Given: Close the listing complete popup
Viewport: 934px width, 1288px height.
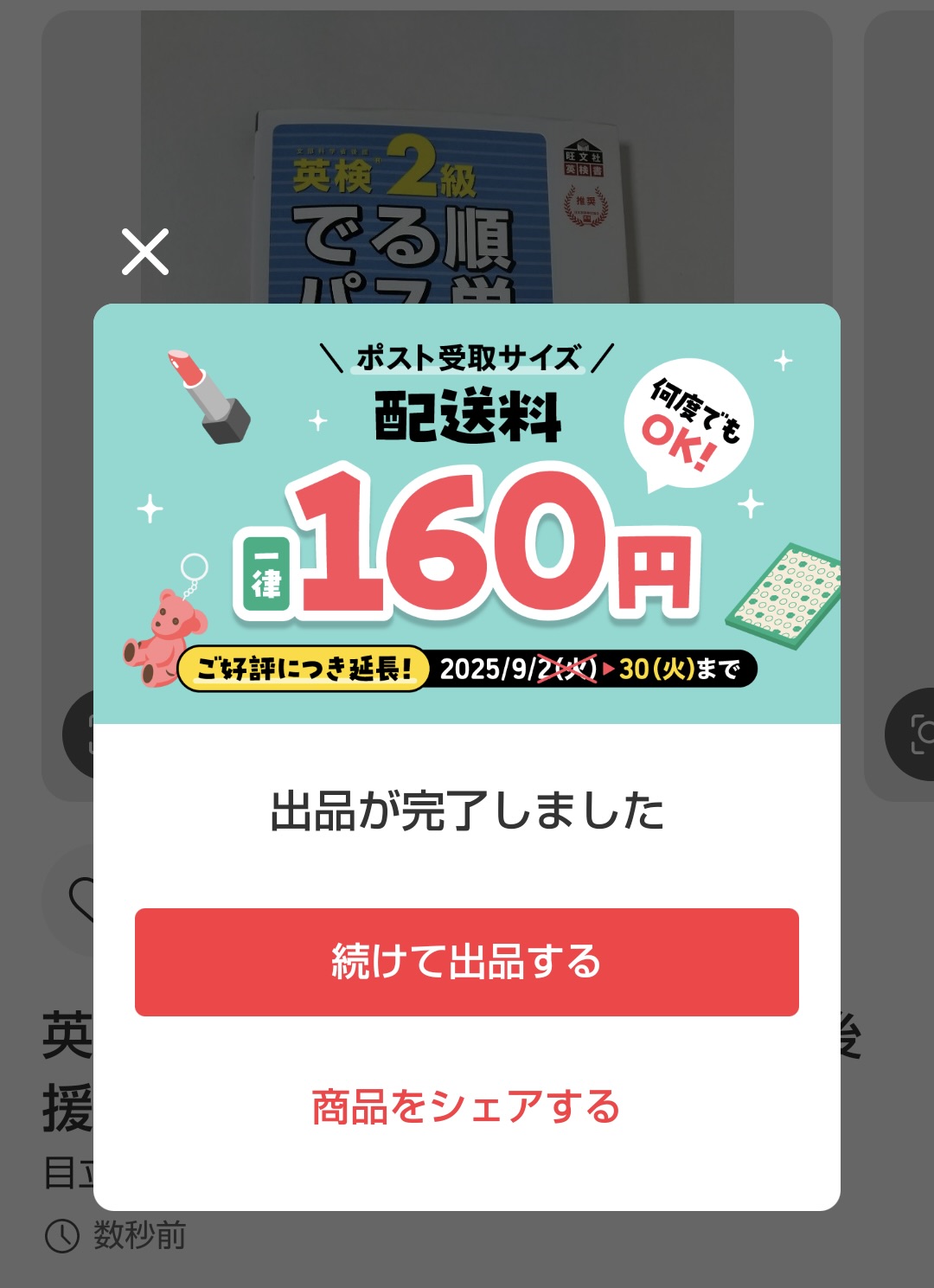Looking at the screenshot, I should point(145,252).
